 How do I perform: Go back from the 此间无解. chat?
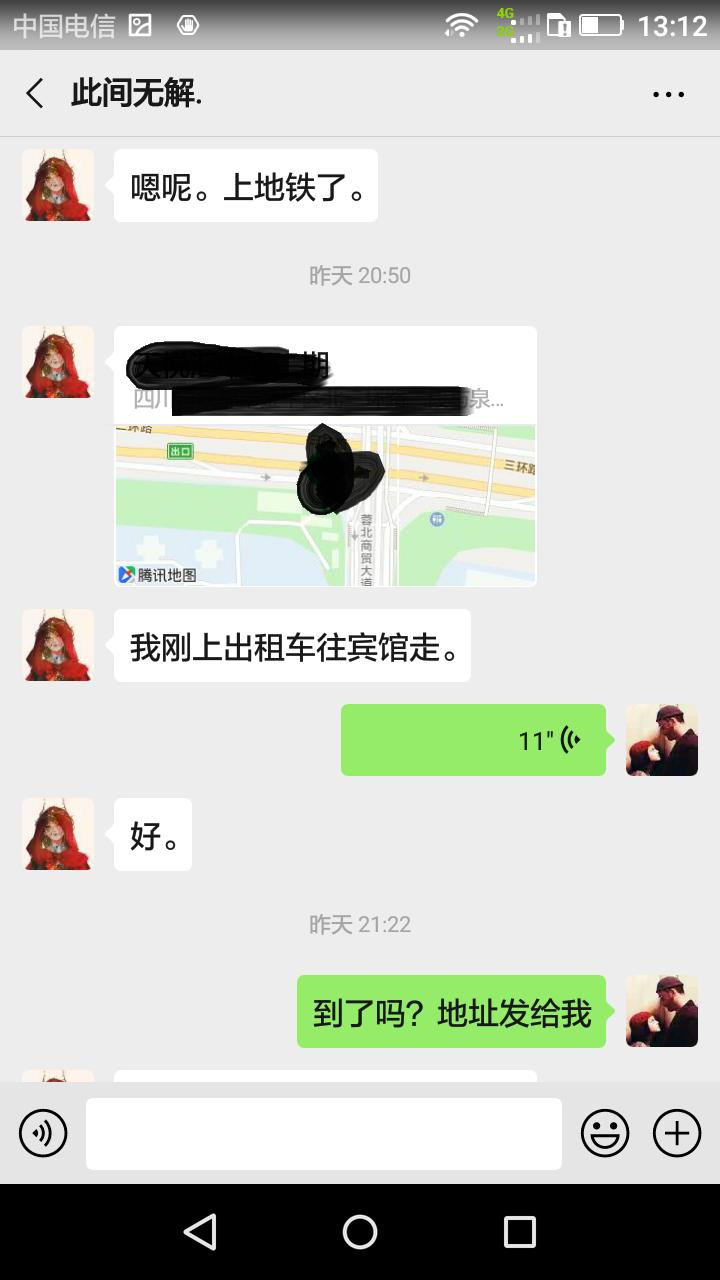[x=35, y=94]
